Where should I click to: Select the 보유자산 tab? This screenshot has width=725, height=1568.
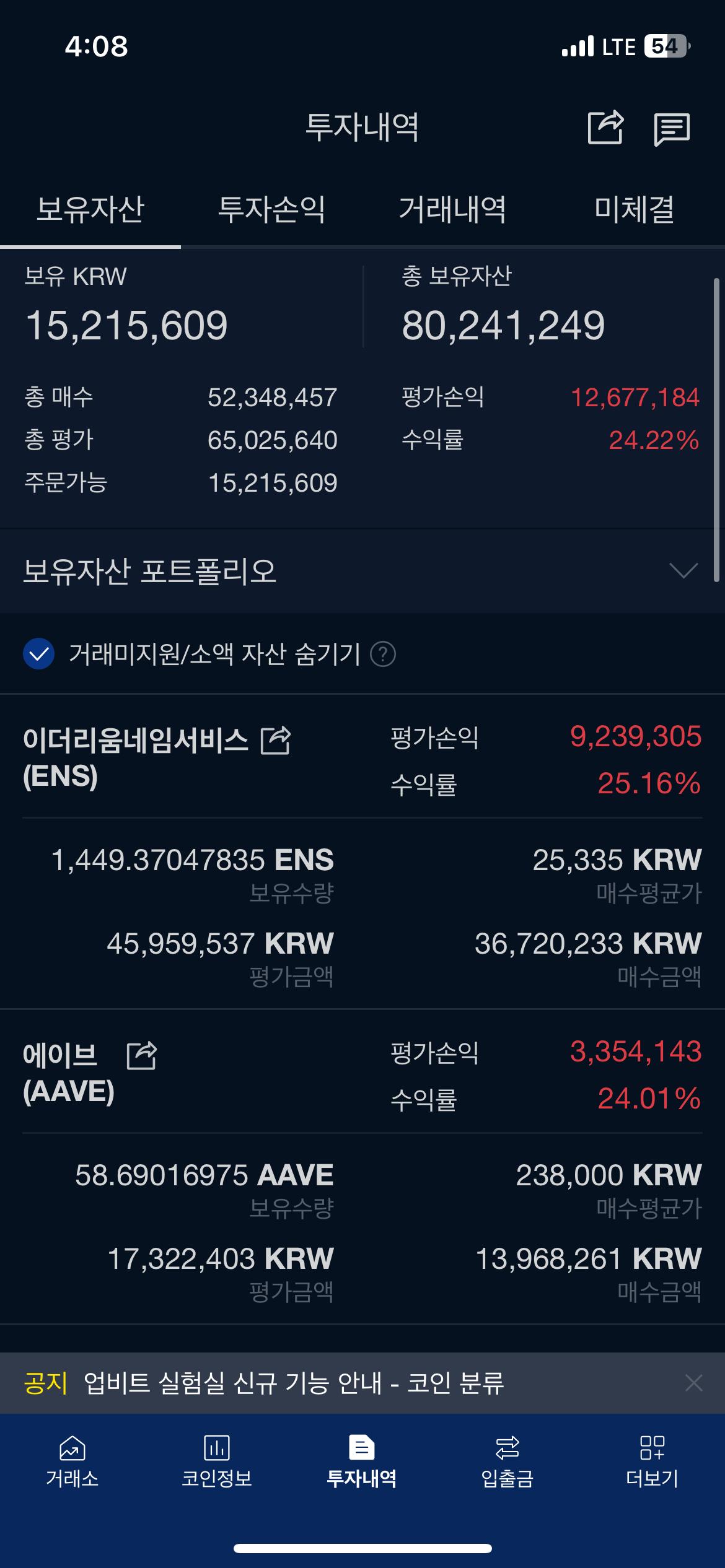90,209
